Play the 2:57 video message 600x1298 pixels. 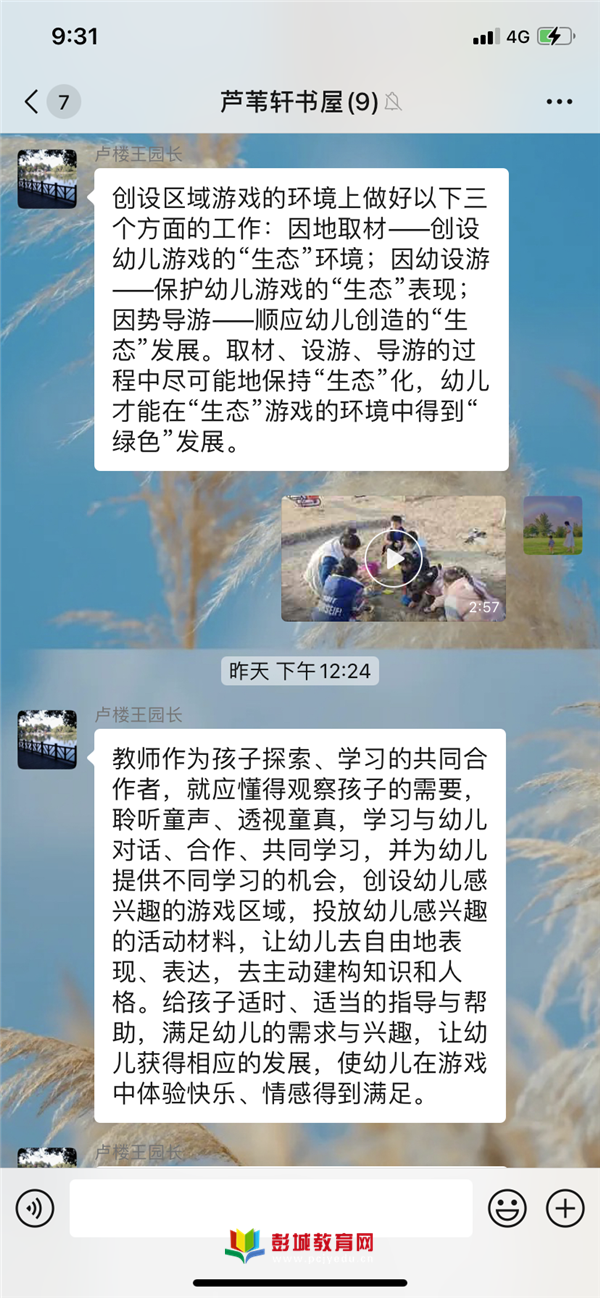(x=393, y=558)
